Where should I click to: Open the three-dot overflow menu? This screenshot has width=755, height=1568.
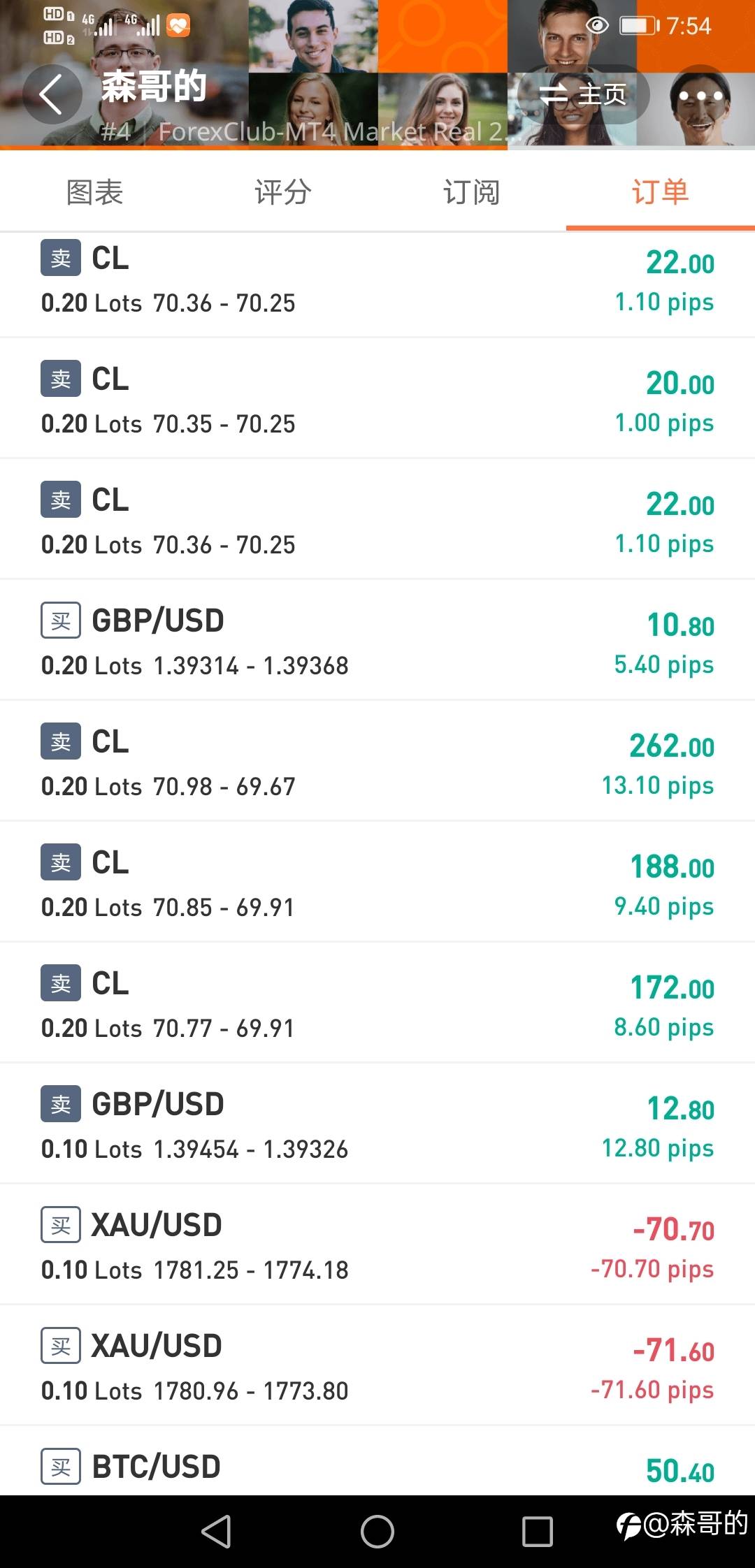click(x=700, y=95)
